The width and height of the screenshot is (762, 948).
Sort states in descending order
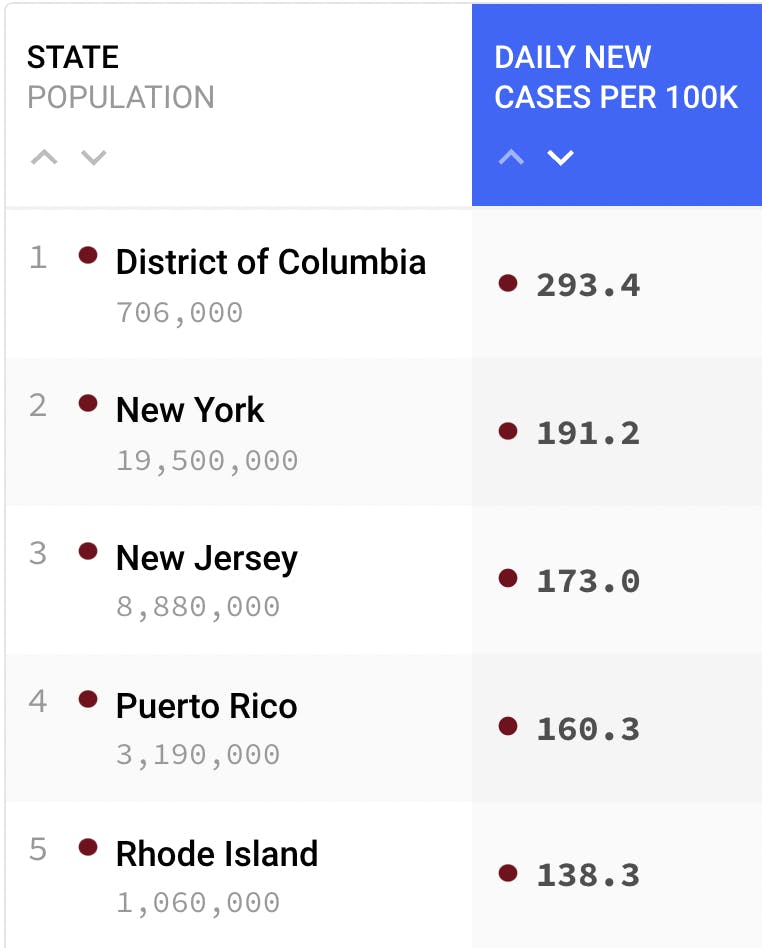click(x=93, y=157)
